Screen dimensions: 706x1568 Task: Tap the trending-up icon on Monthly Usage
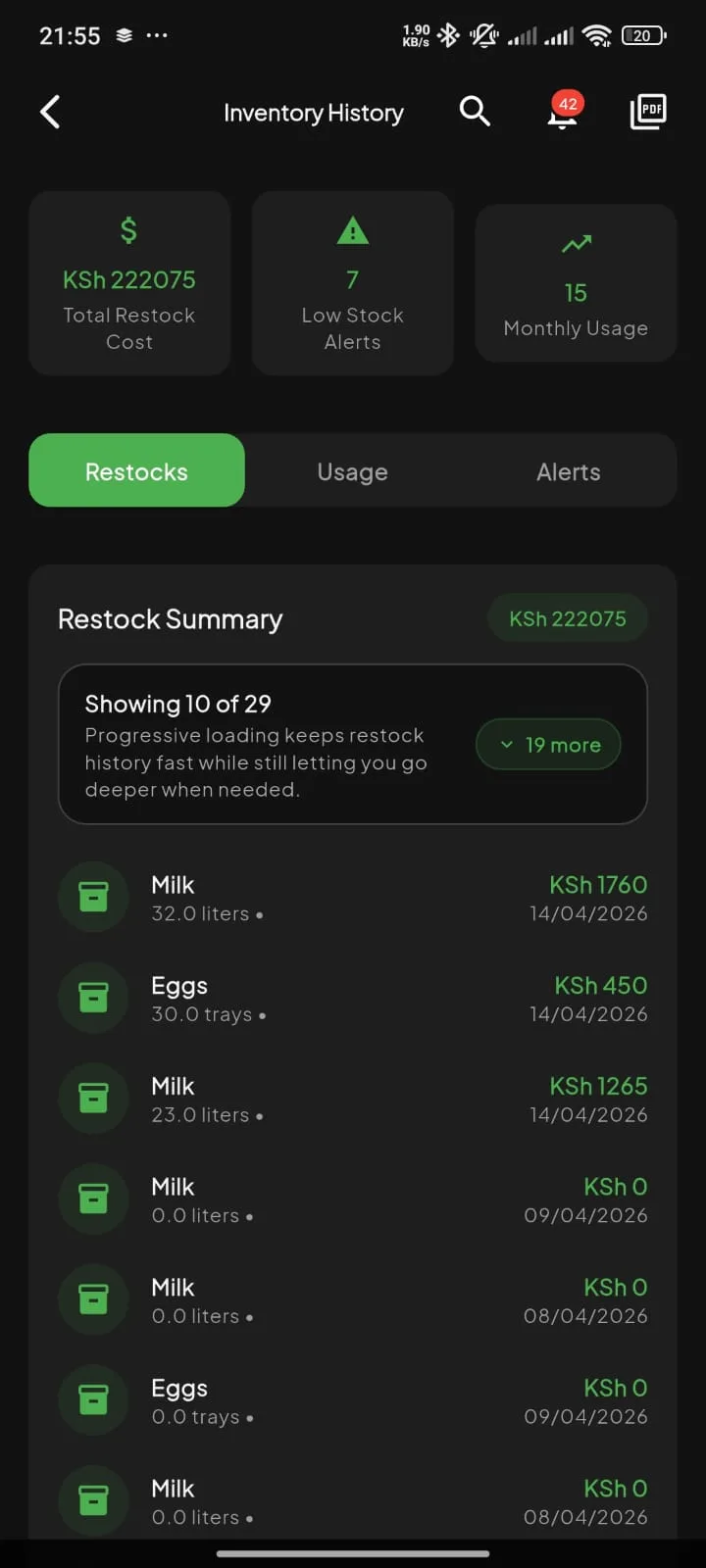click(x=575, y=245)
